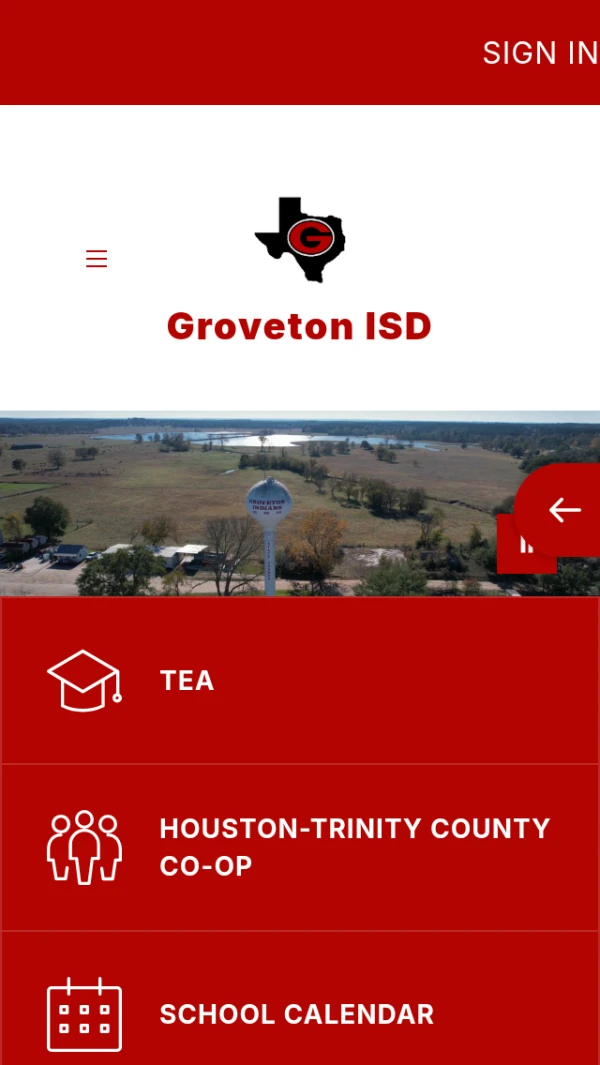Open Houston-Trinity County Co-op link
Screen dimensions: 600x1065
coord(300,847)
